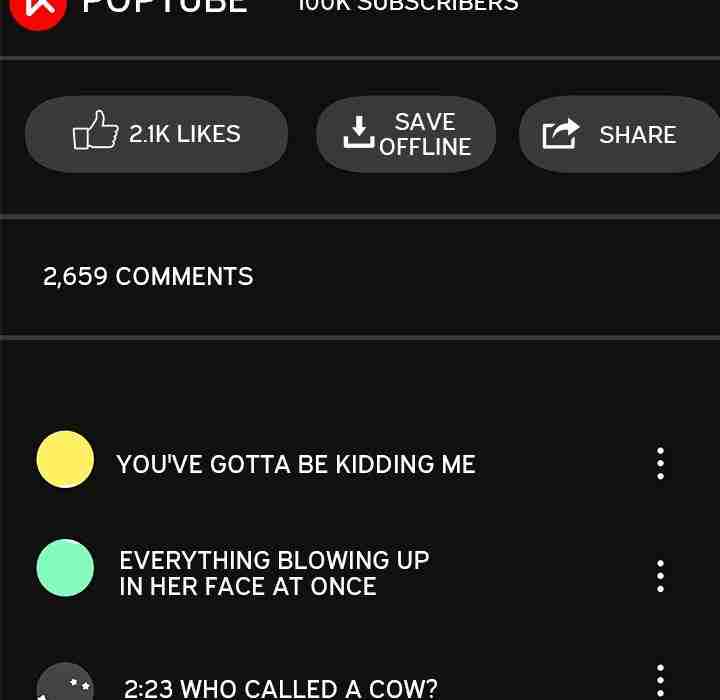Save the video offline

point(406,134)
